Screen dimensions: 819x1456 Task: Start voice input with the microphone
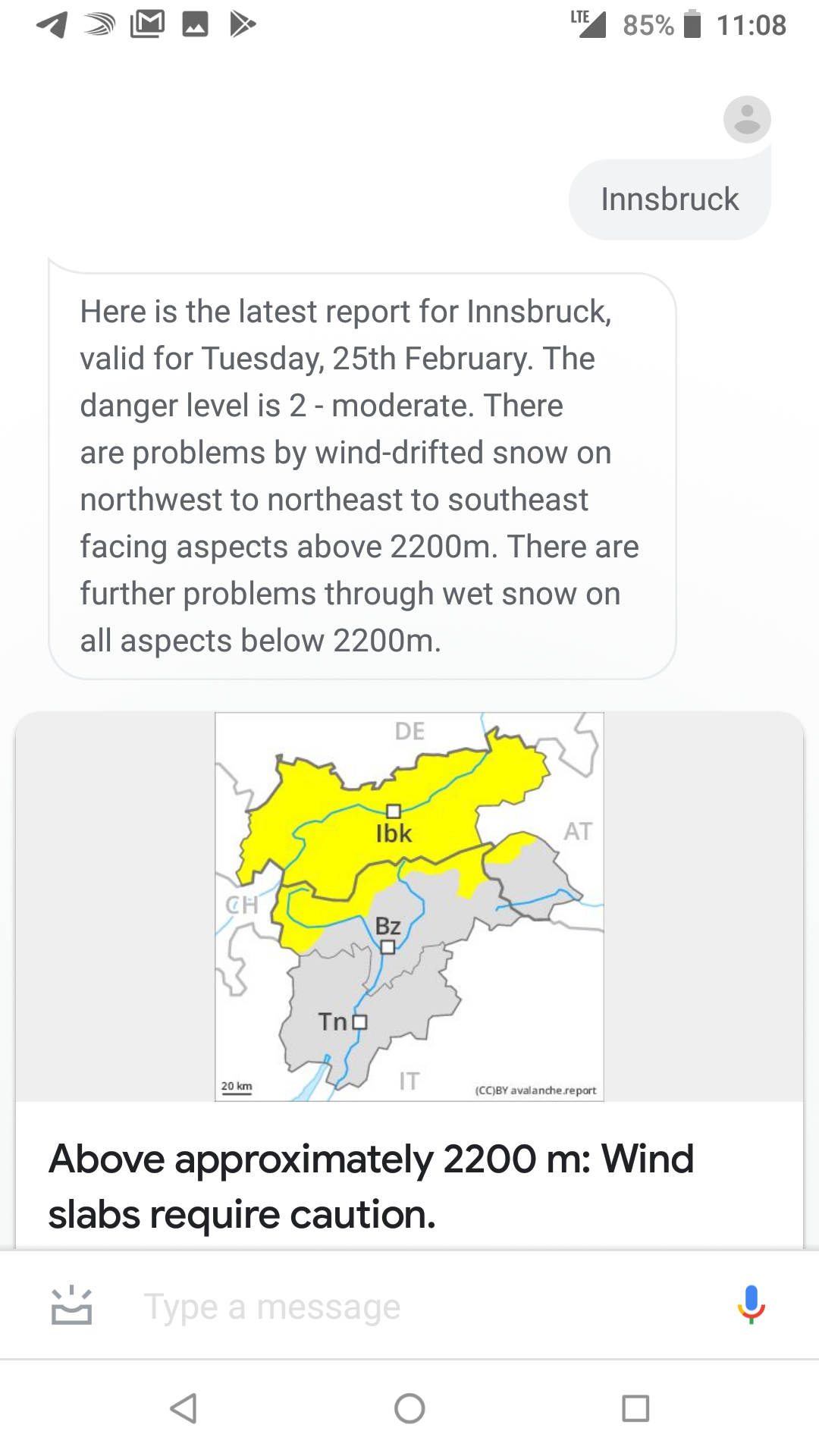pyautogui.click(x=751, y=1304)
